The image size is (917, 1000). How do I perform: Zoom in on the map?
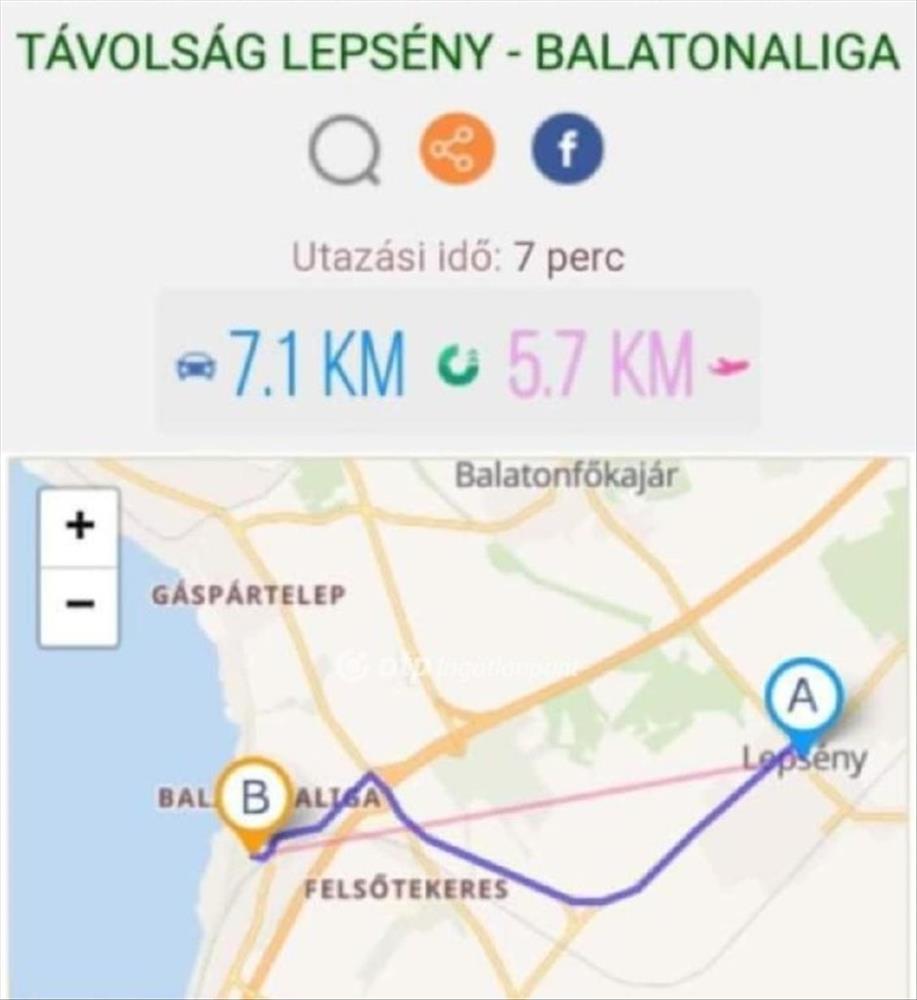[79, 526]
